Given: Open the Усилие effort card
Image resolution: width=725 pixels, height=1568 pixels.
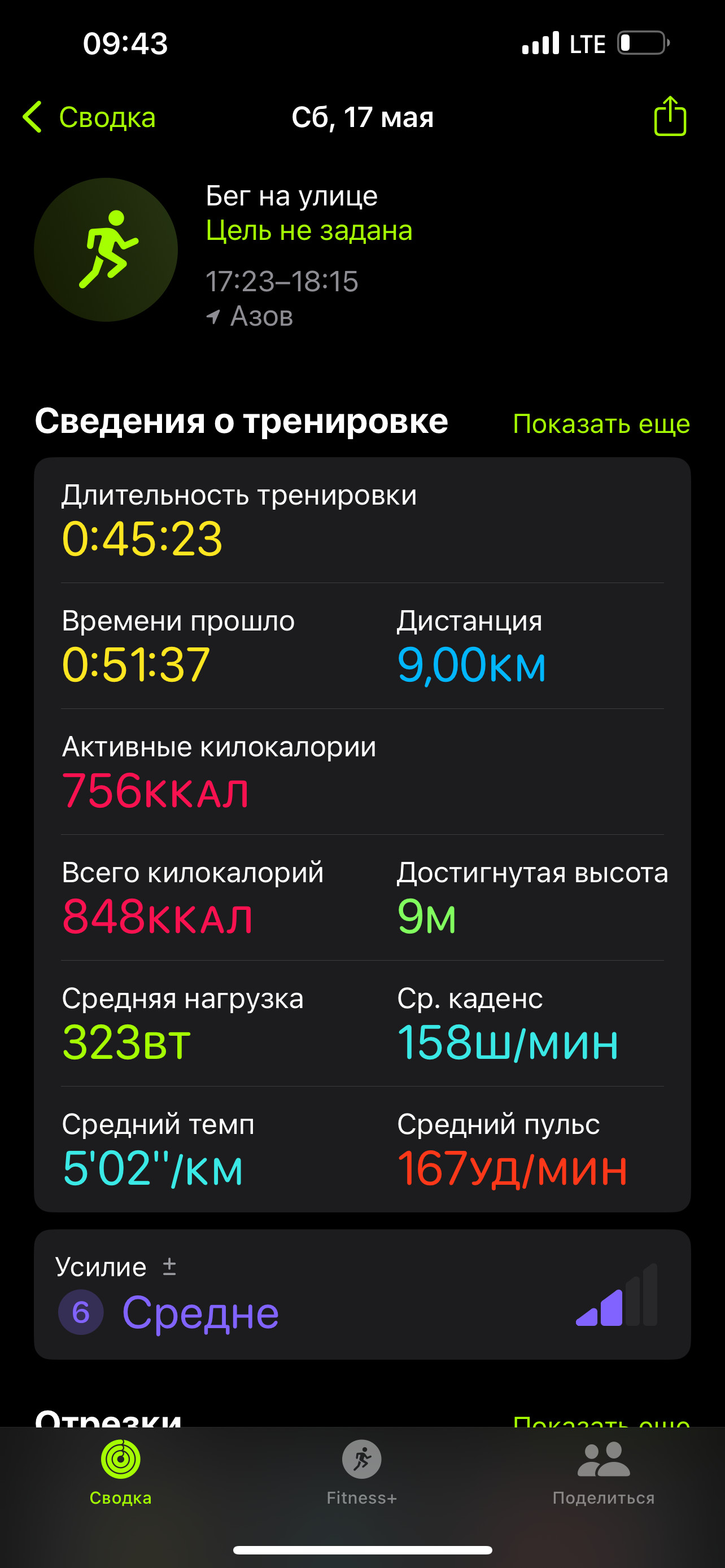Looking at the screenshot, I should (x=362, y=1294).
